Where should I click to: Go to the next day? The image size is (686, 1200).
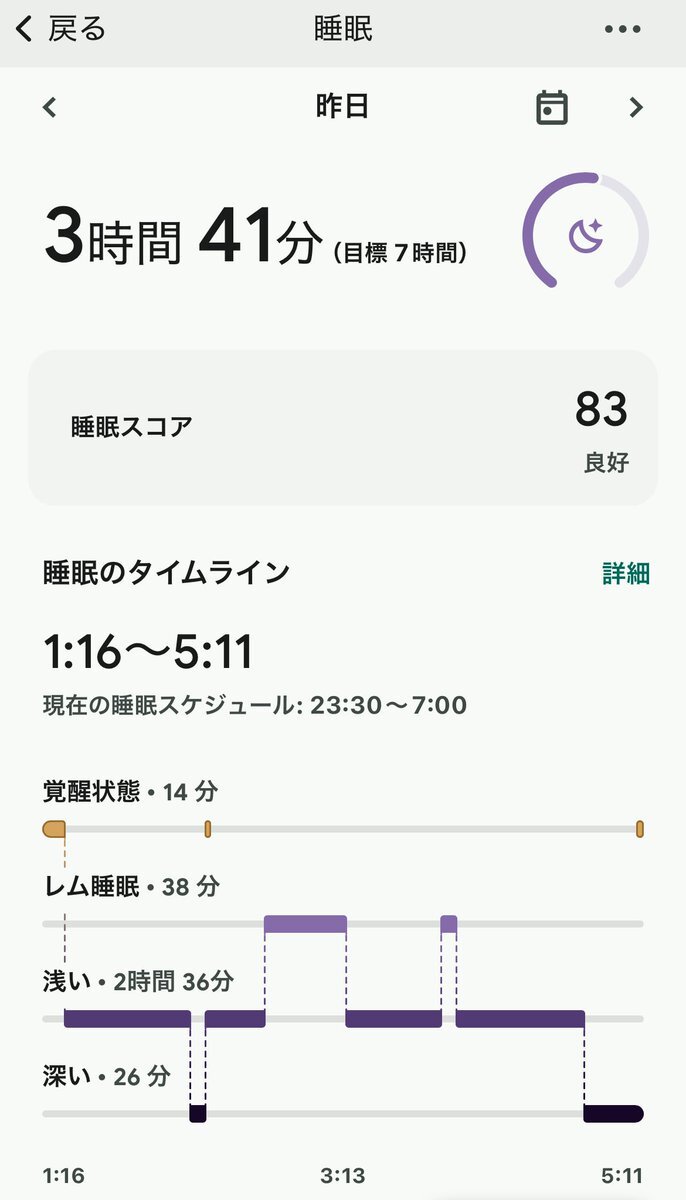pyautogui.click(x=636, y=107)
